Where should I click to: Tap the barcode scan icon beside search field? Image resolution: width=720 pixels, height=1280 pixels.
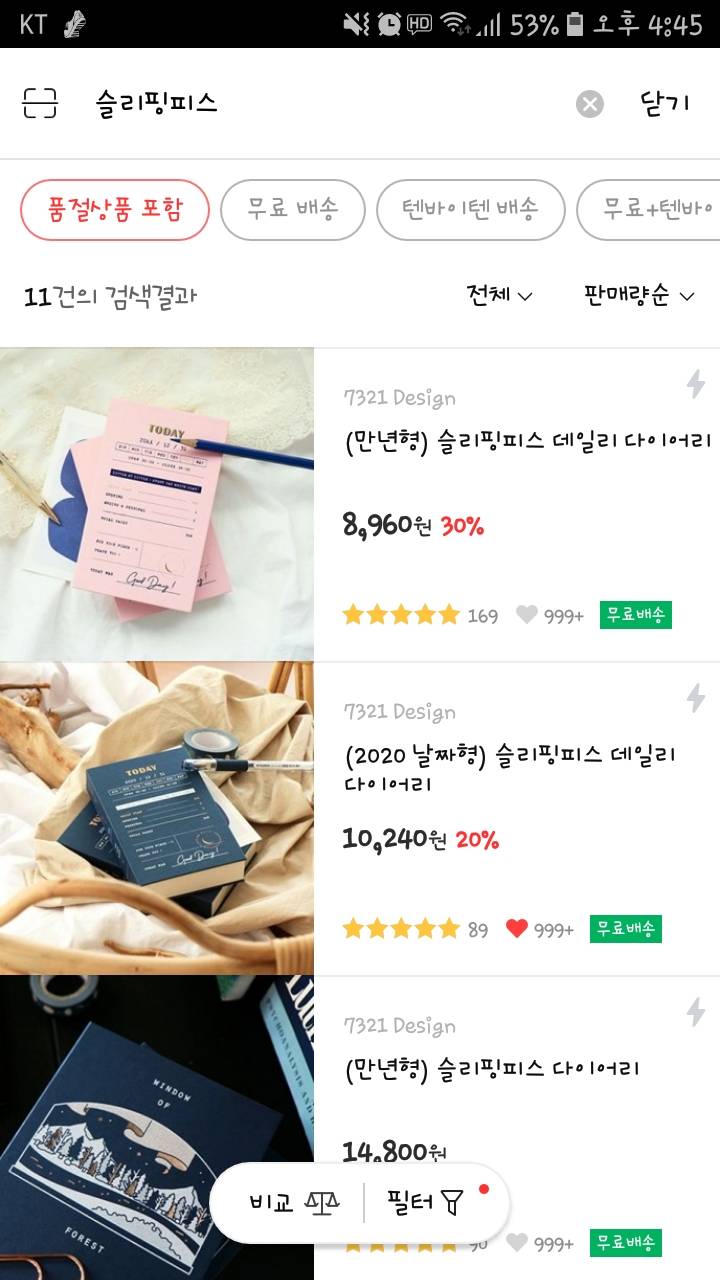coord(38,101)
